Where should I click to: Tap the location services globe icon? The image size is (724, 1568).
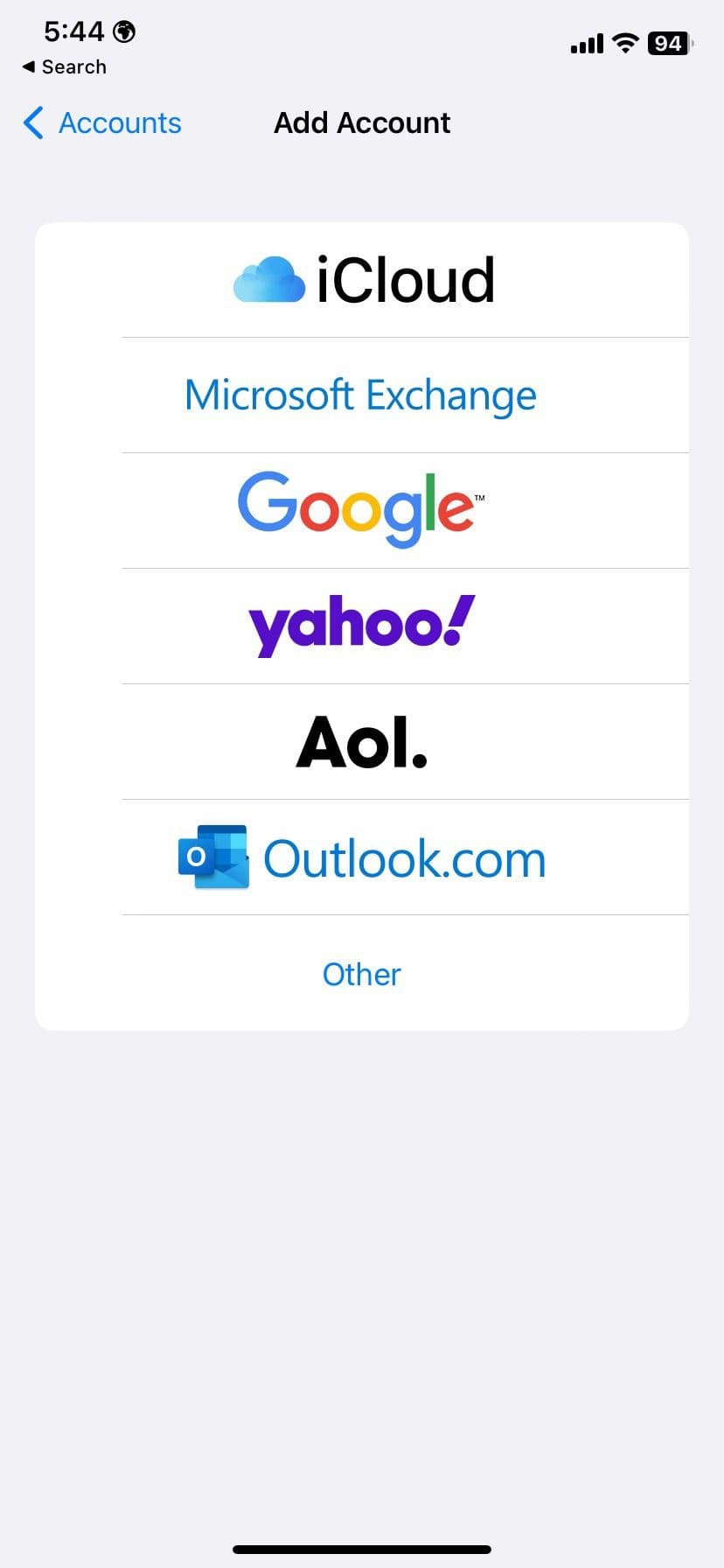coord(124,31)
